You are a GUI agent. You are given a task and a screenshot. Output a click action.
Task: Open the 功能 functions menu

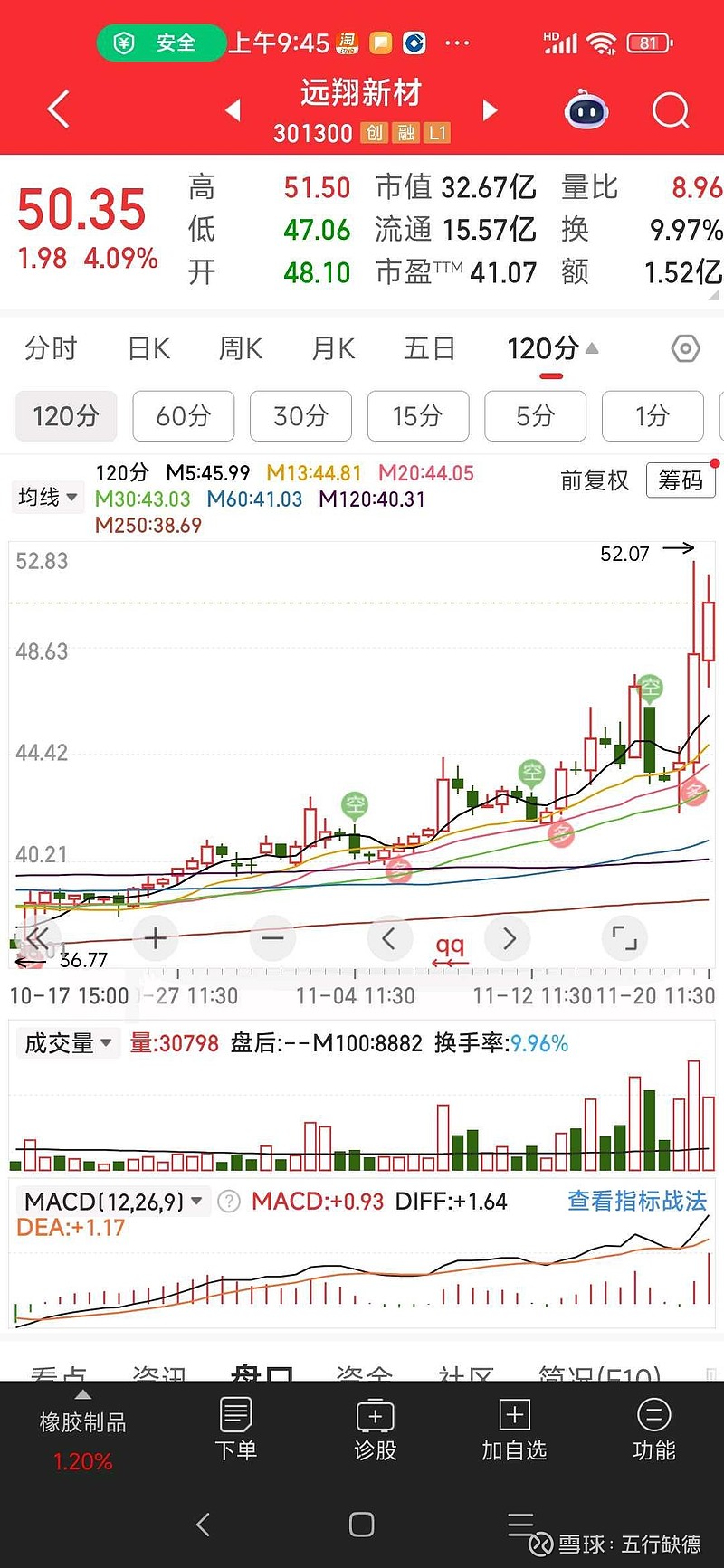click(653, 1430)
